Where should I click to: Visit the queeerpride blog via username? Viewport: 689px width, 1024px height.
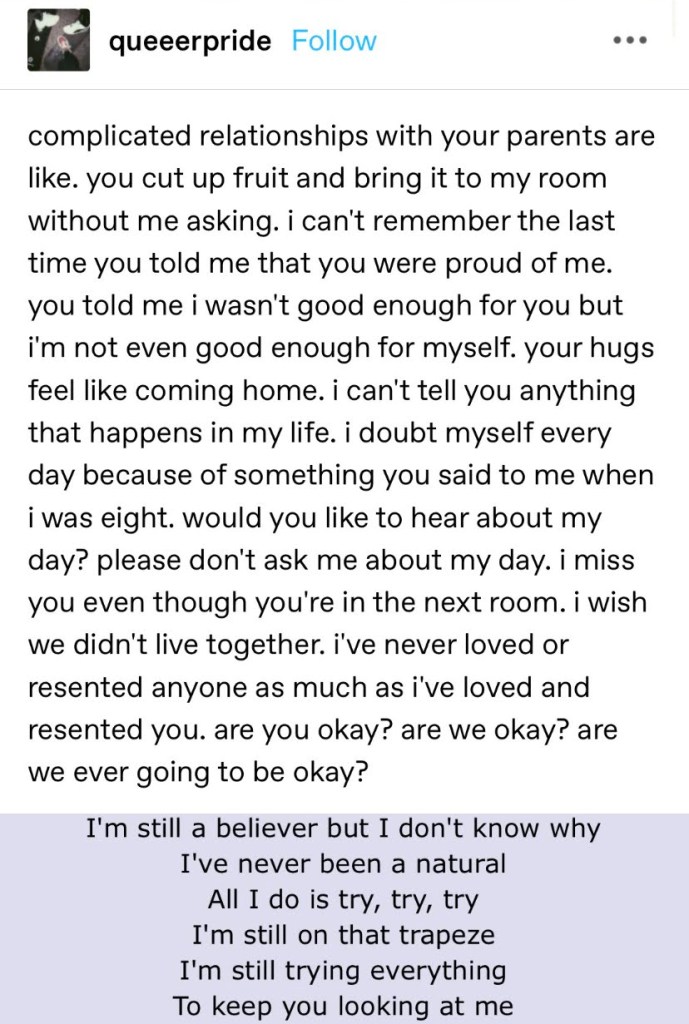[189, 41]
